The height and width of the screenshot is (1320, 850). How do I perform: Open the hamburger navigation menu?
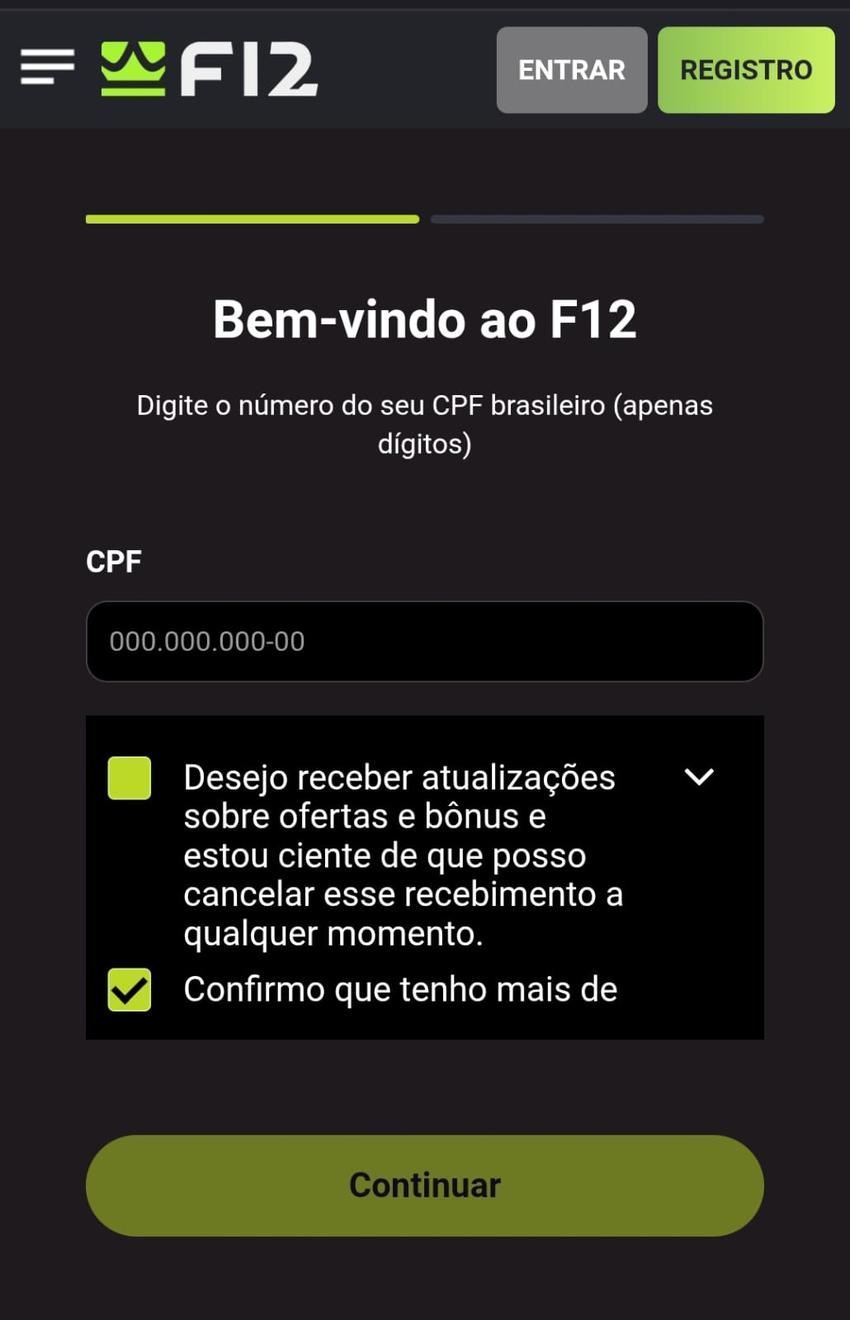point(46,68)
